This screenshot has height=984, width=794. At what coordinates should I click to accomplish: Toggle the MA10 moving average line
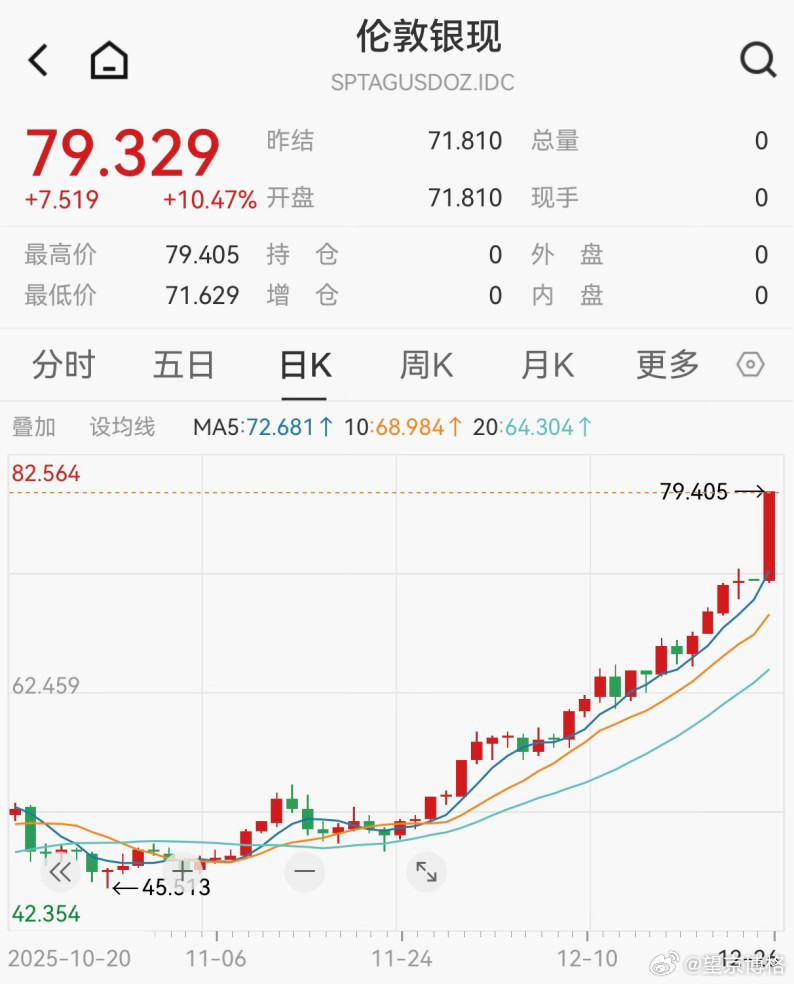399,426
